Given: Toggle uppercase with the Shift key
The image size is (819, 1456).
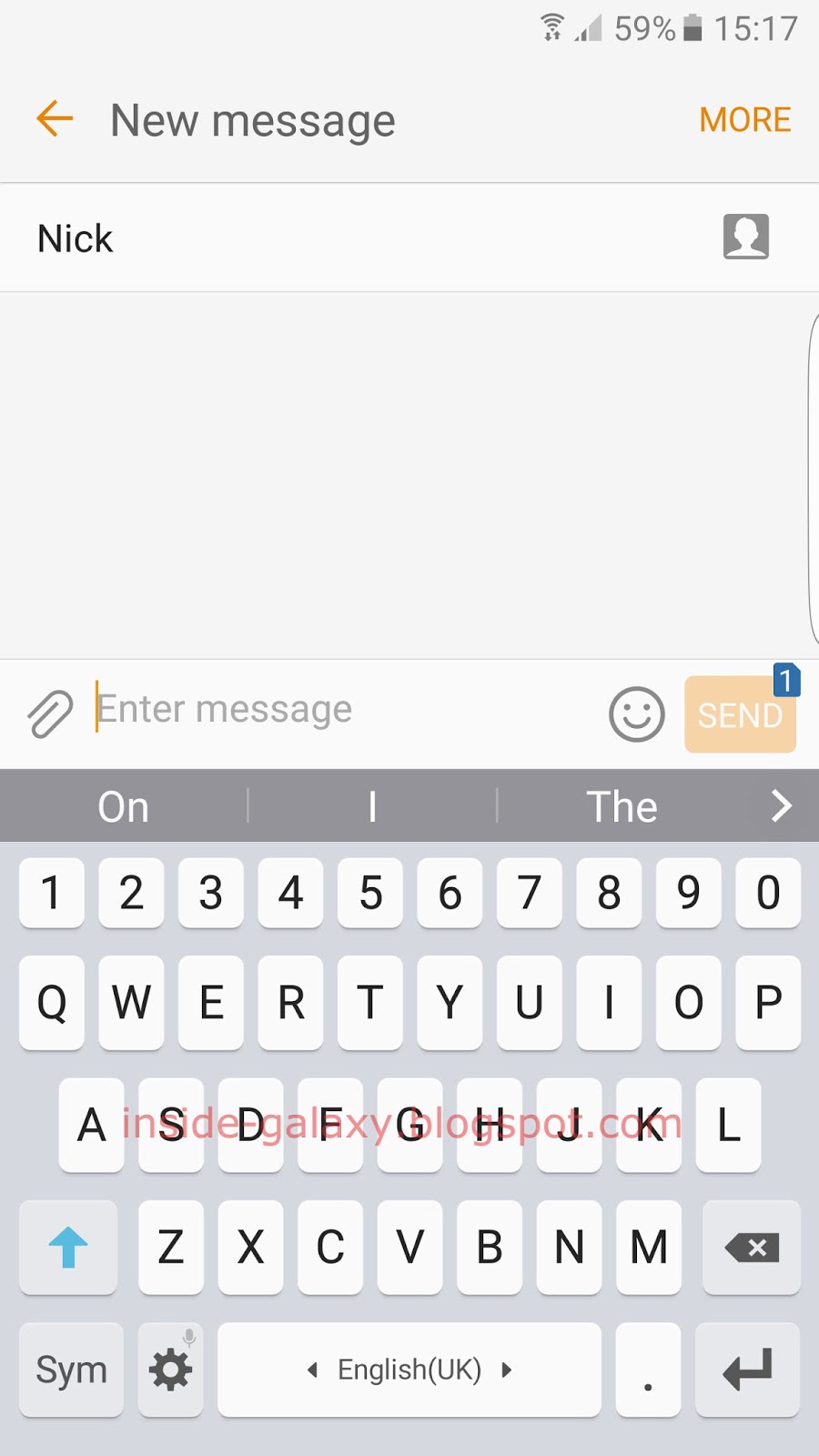Looking at the screenshot, I should 67,1248.
